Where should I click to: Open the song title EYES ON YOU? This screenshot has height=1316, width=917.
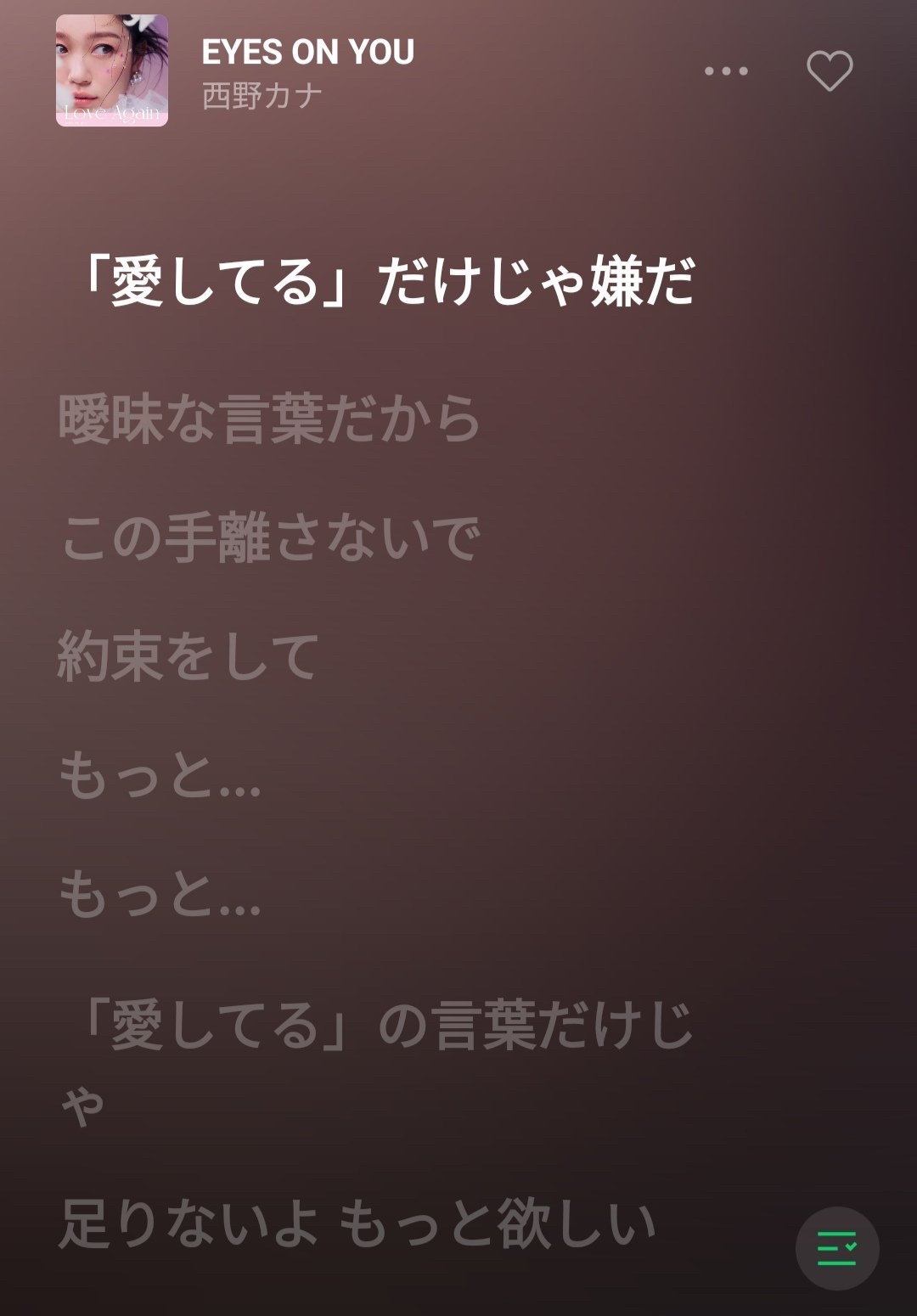(308, 53)
